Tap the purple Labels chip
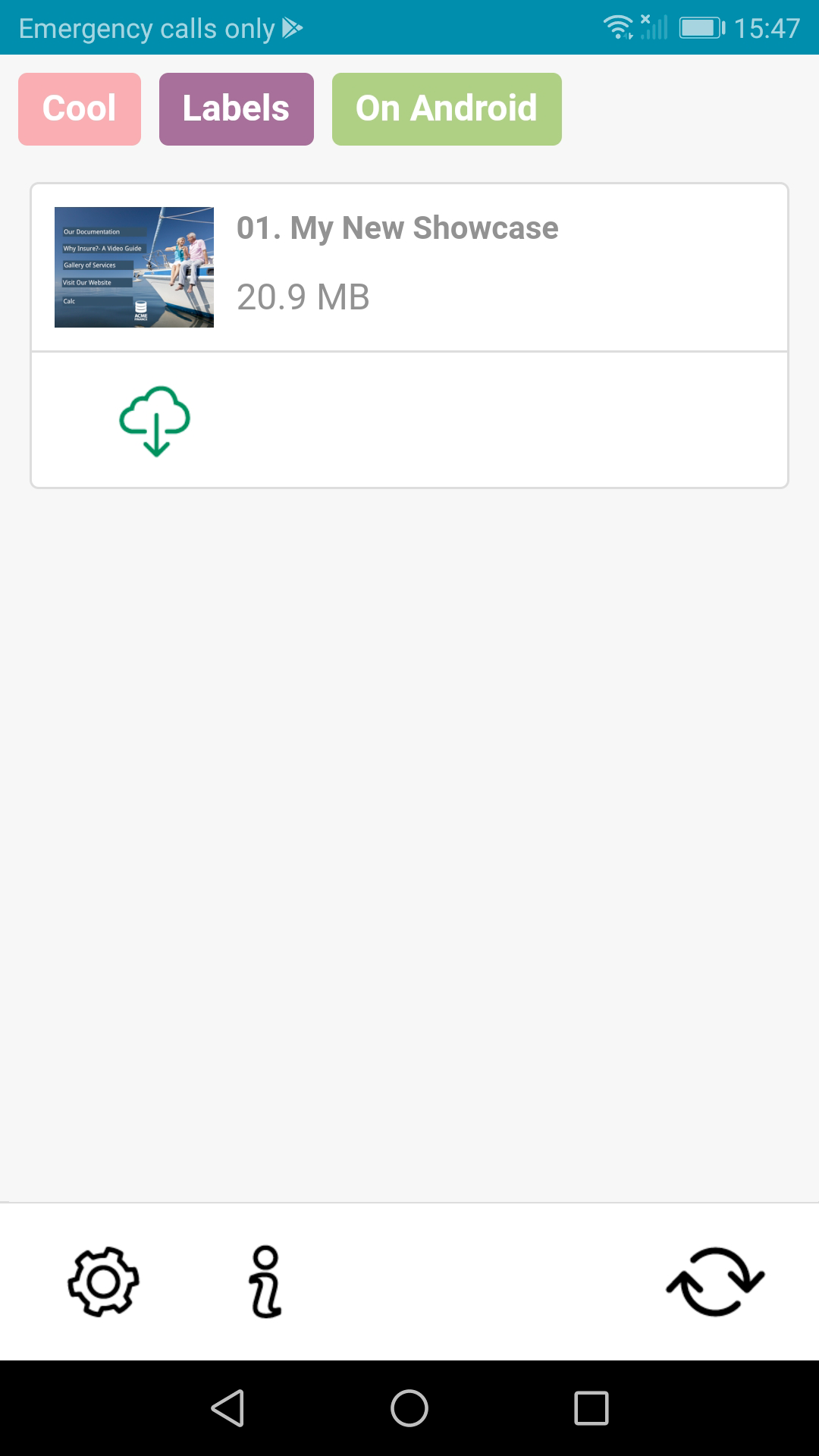Image resolution: width=819 pixels, height=1456 pixels. [236, 109]
